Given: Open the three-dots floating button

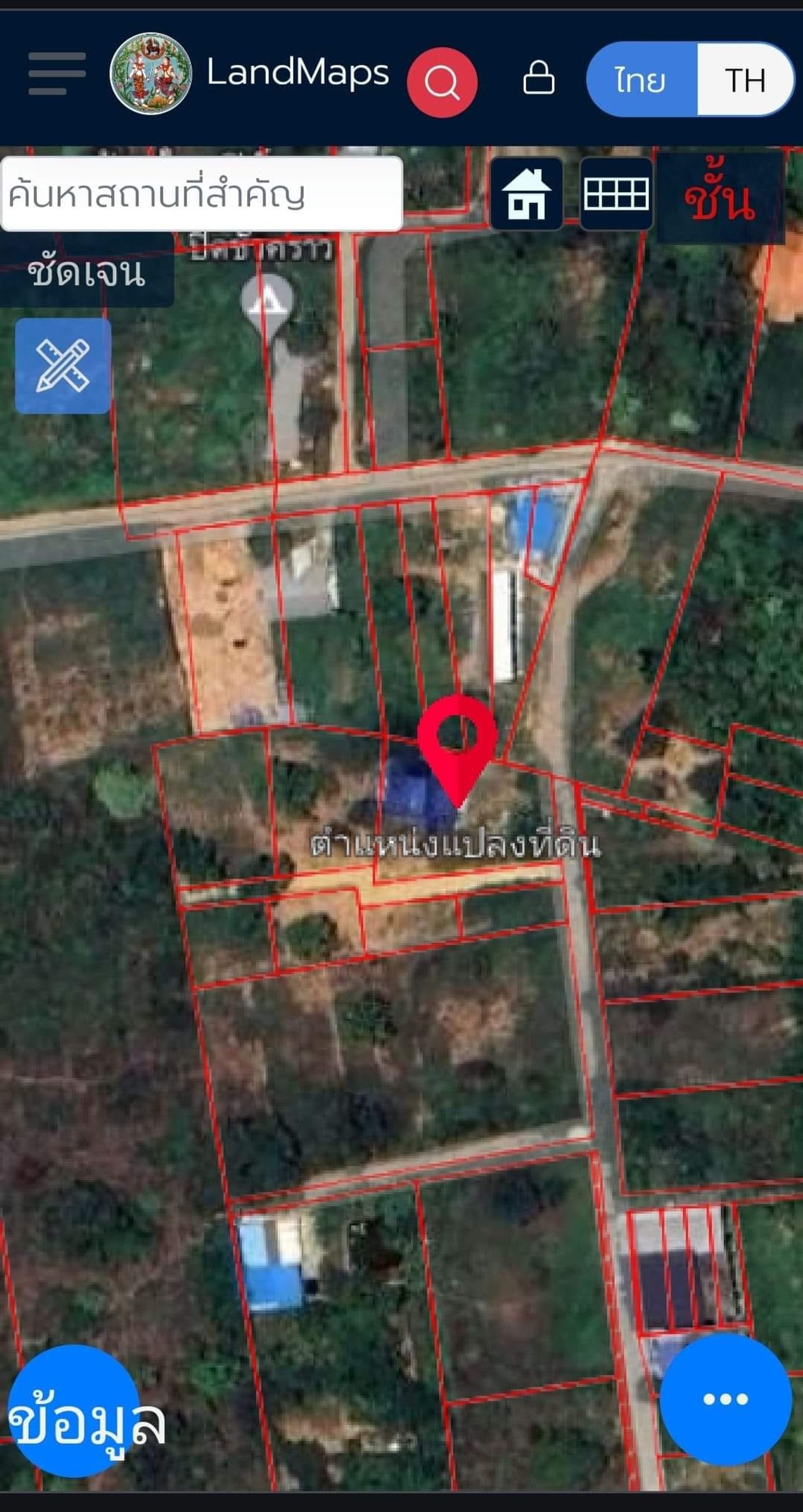Looking at the screenshot, I should point(725,1398).
